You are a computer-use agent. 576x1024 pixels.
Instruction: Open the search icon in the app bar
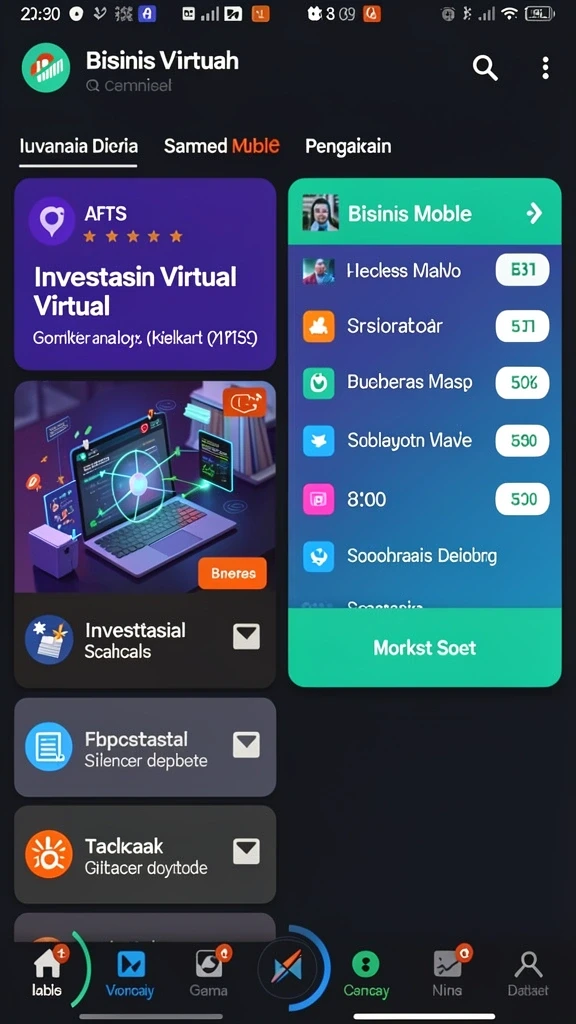(x=485, y=67)
